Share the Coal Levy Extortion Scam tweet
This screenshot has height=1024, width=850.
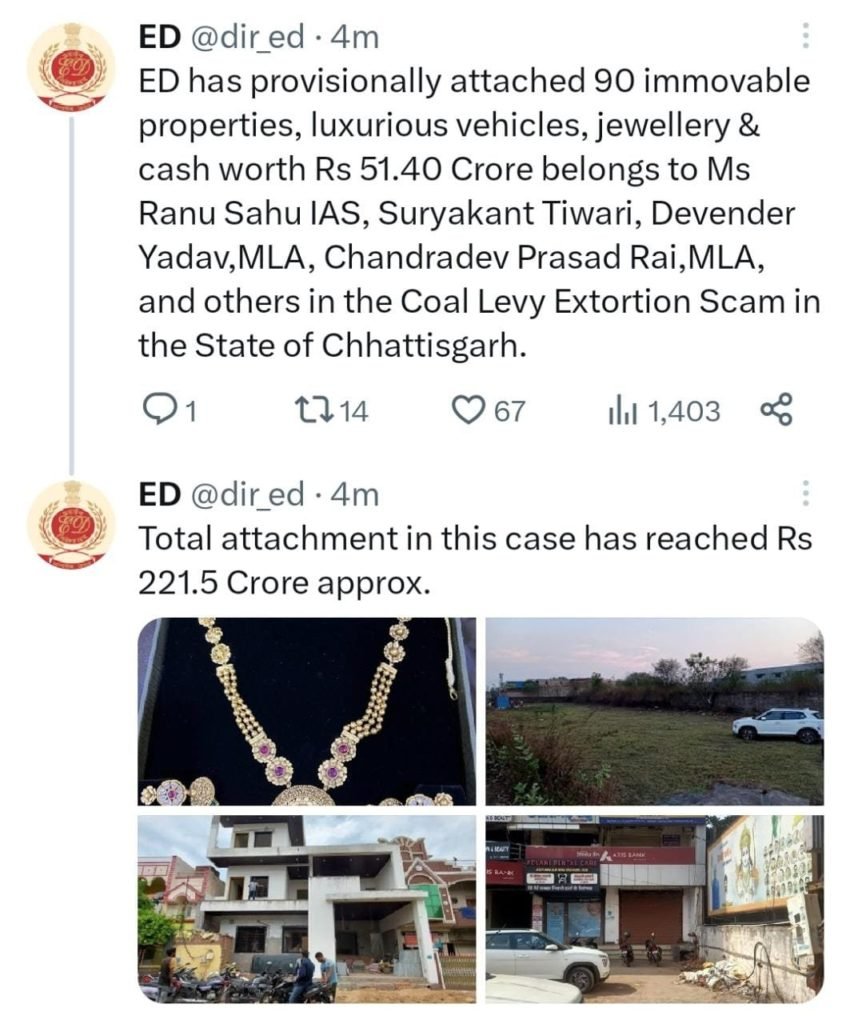777,409
